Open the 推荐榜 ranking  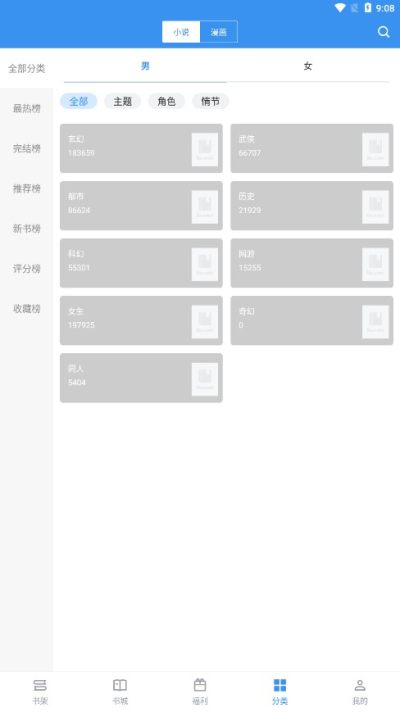tap(27, 188)
